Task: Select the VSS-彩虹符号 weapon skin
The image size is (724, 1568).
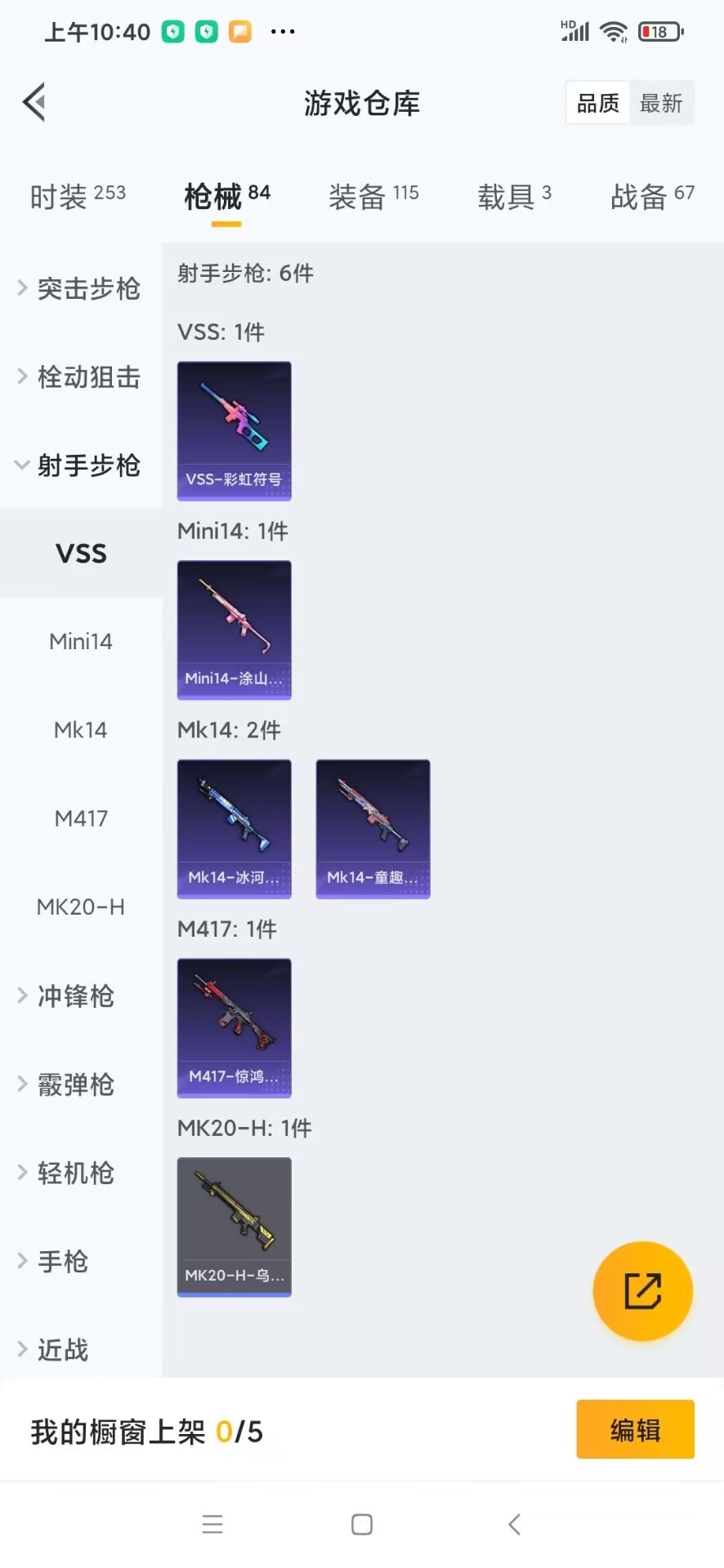Action: [234, 431]
